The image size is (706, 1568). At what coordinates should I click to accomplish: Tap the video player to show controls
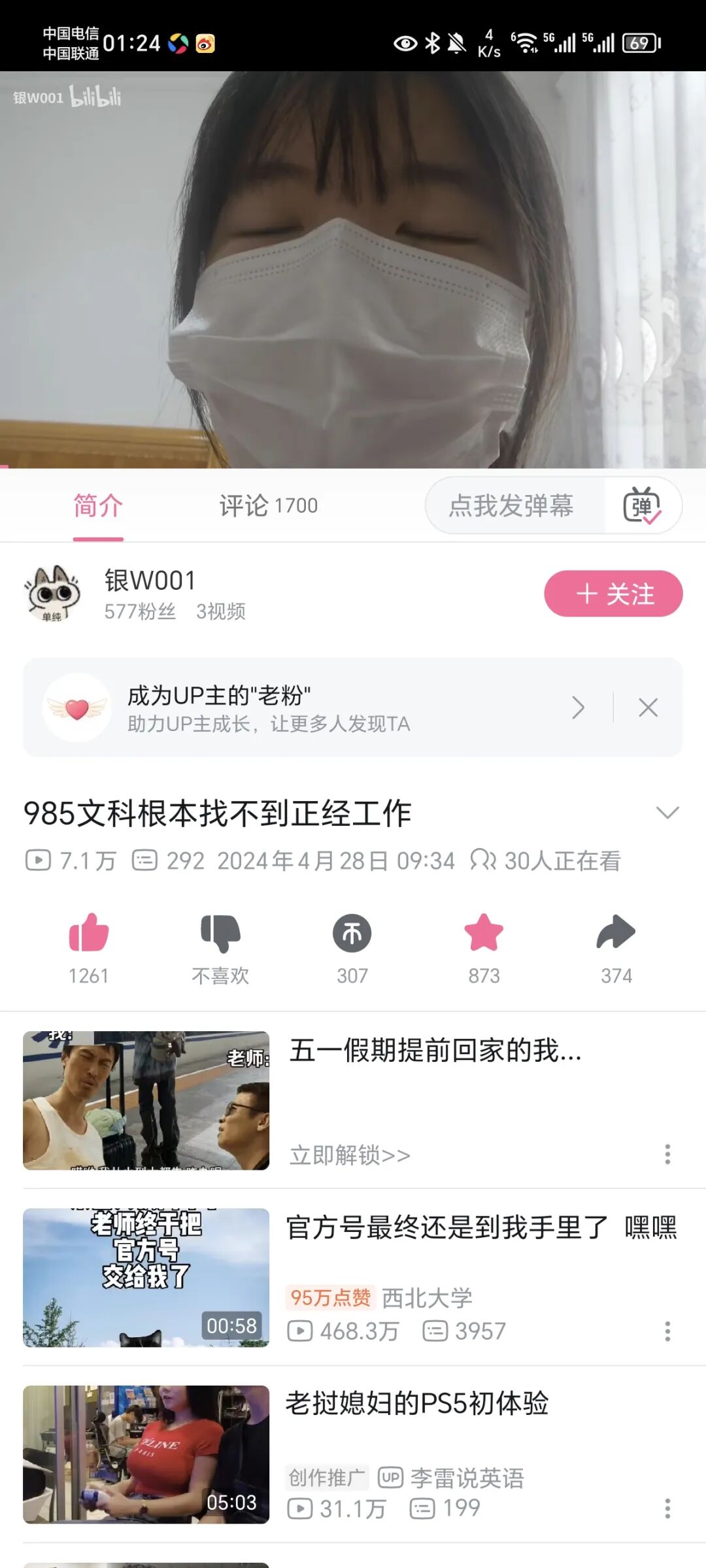click(x=353, y=269)
